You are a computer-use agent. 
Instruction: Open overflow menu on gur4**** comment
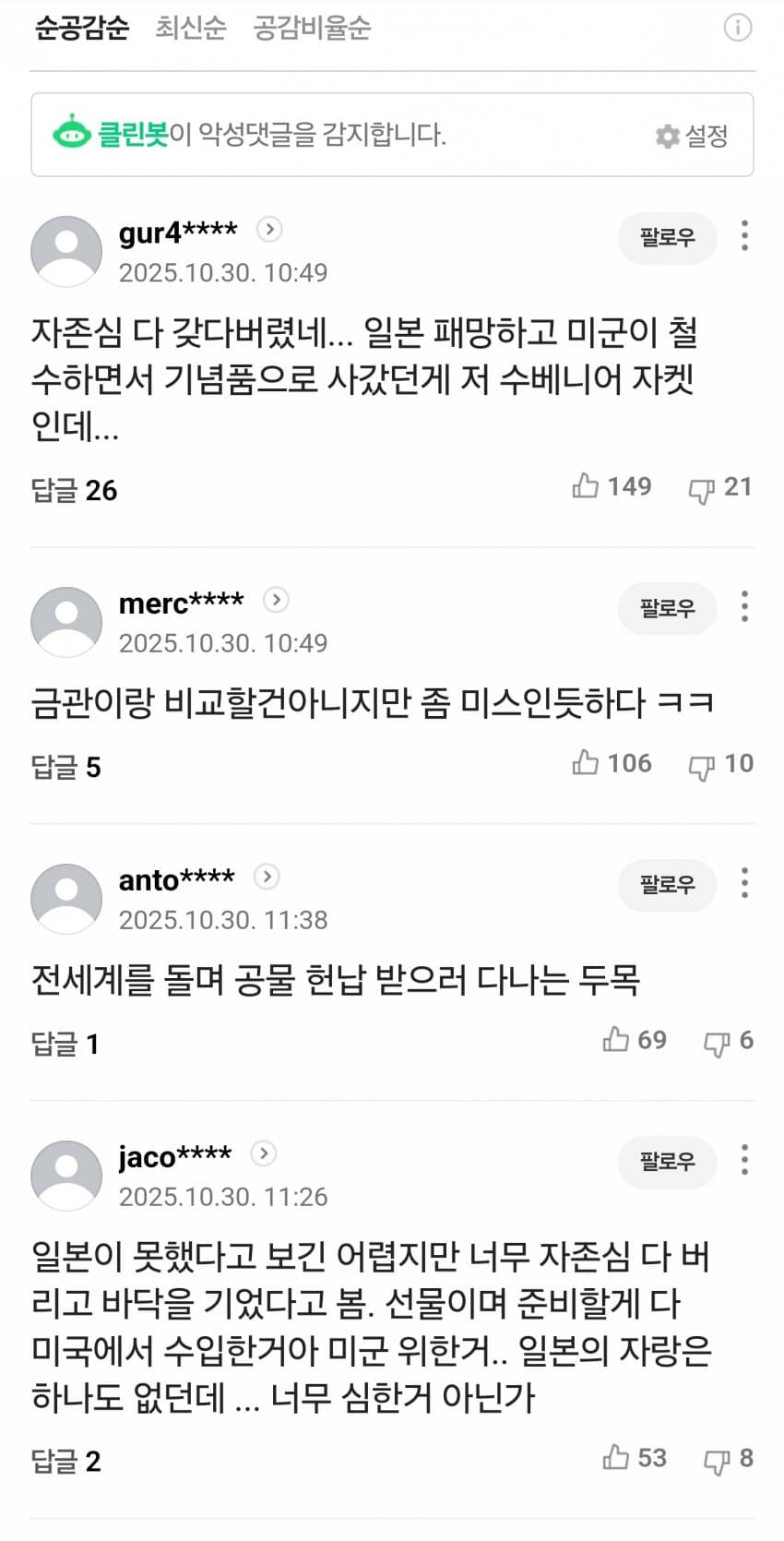click(744, 236)
